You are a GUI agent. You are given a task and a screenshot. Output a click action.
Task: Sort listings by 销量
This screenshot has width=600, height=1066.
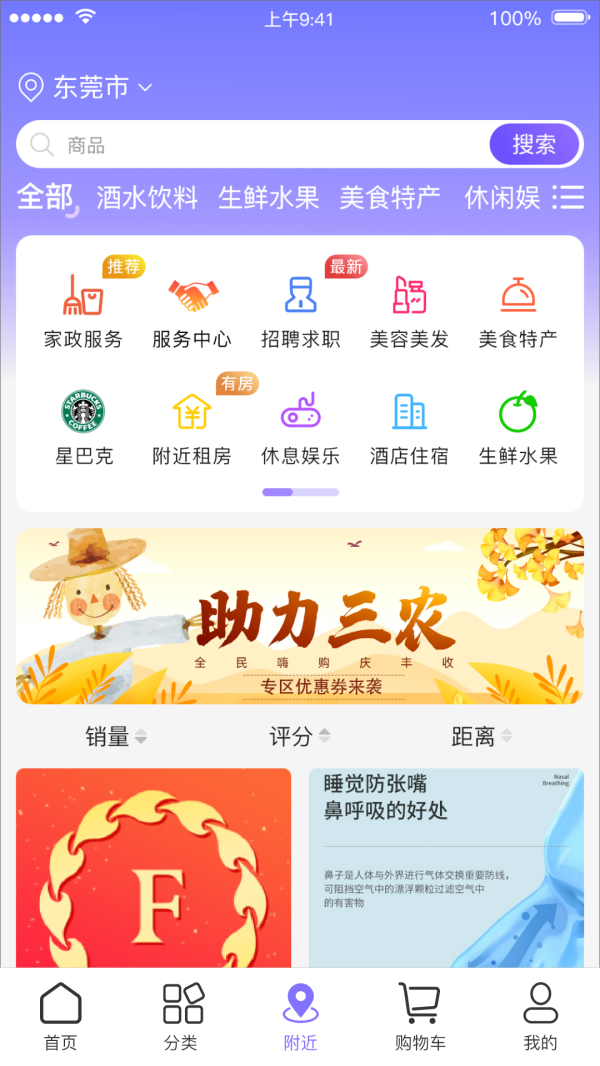[116, 737]
